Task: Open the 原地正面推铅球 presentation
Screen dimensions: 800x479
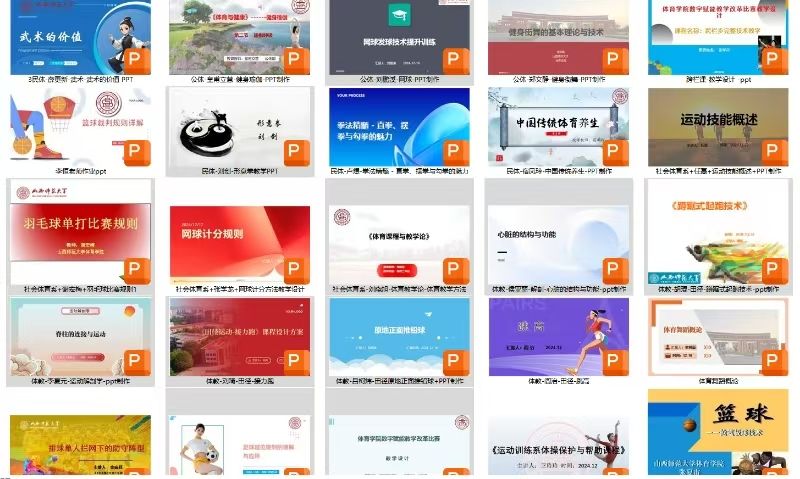Action: (398, 336)
